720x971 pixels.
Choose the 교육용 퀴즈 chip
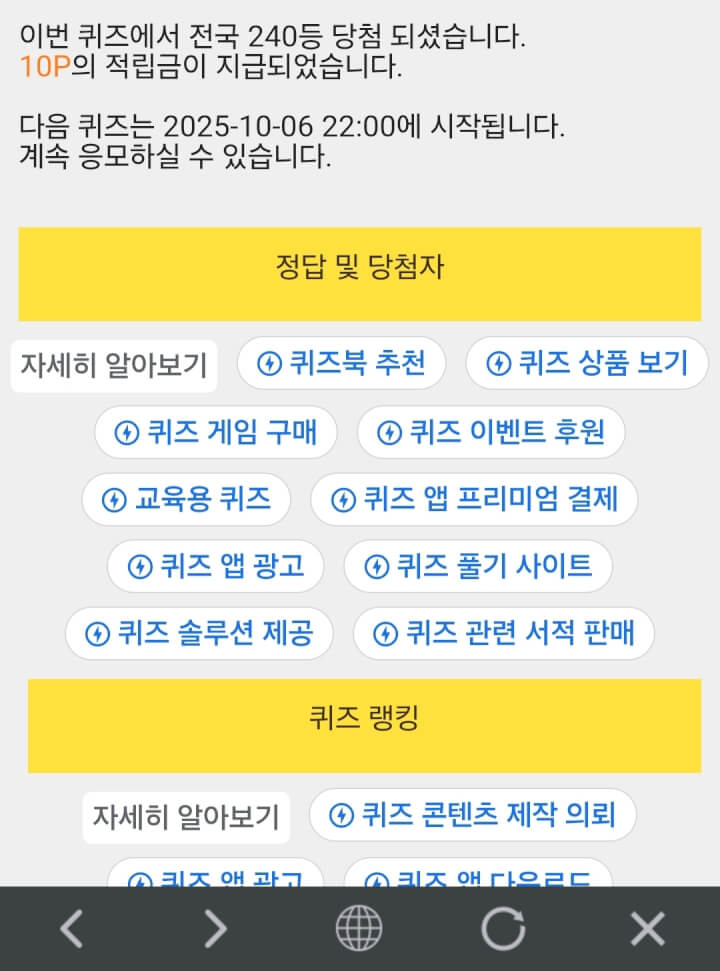[186, 499]
